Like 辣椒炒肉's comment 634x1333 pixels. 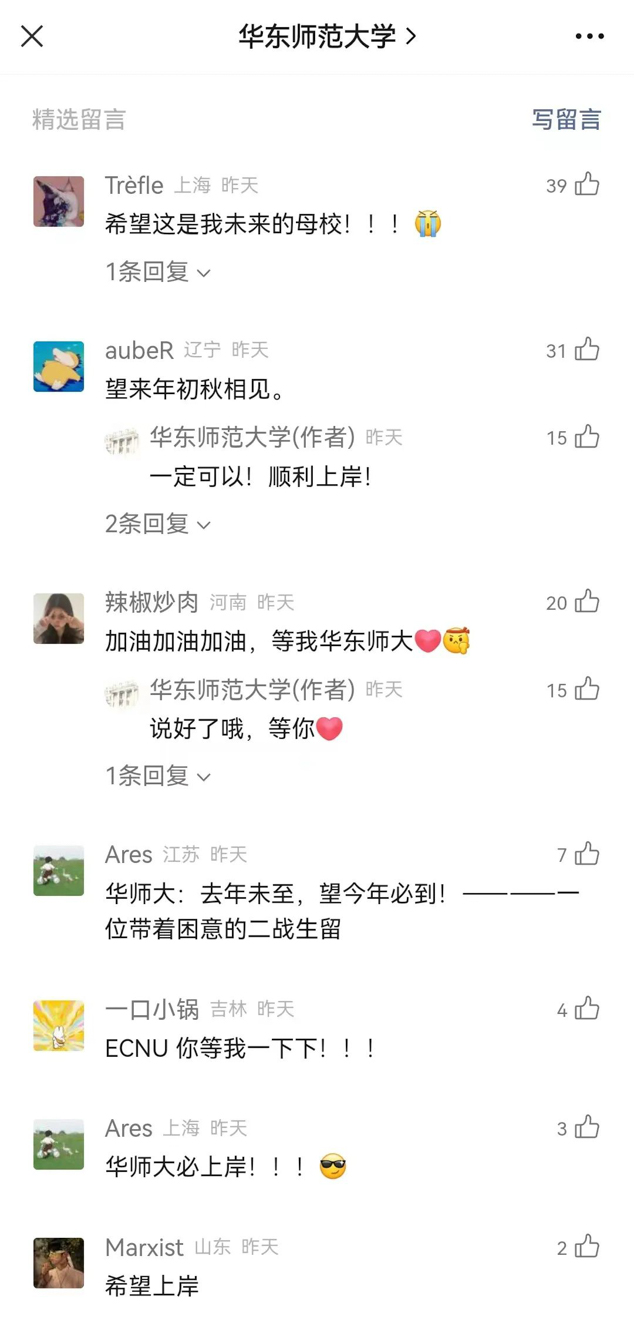point(587,602)
